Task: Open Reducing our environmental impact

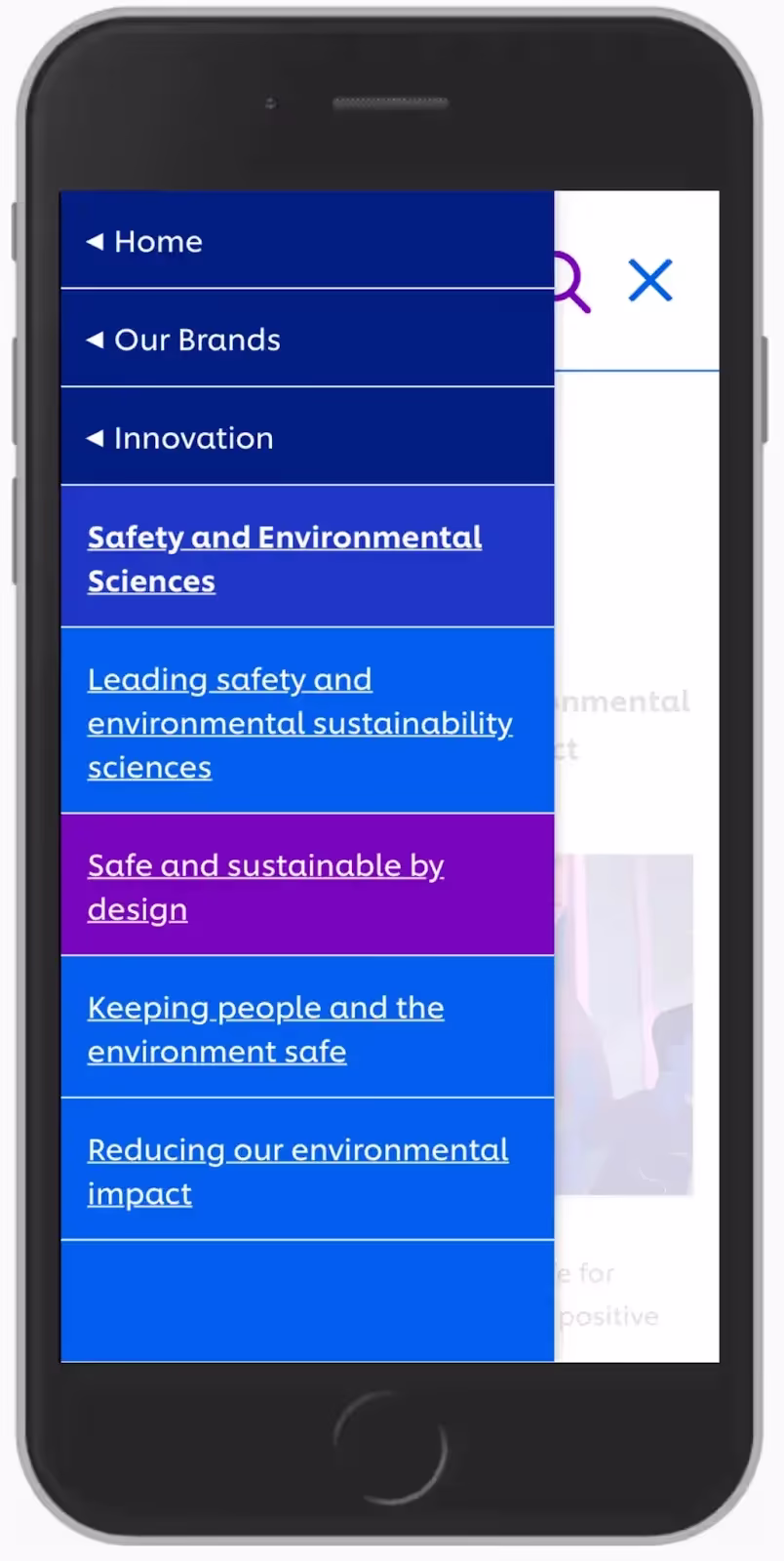Action: (x=297, y=1171)
